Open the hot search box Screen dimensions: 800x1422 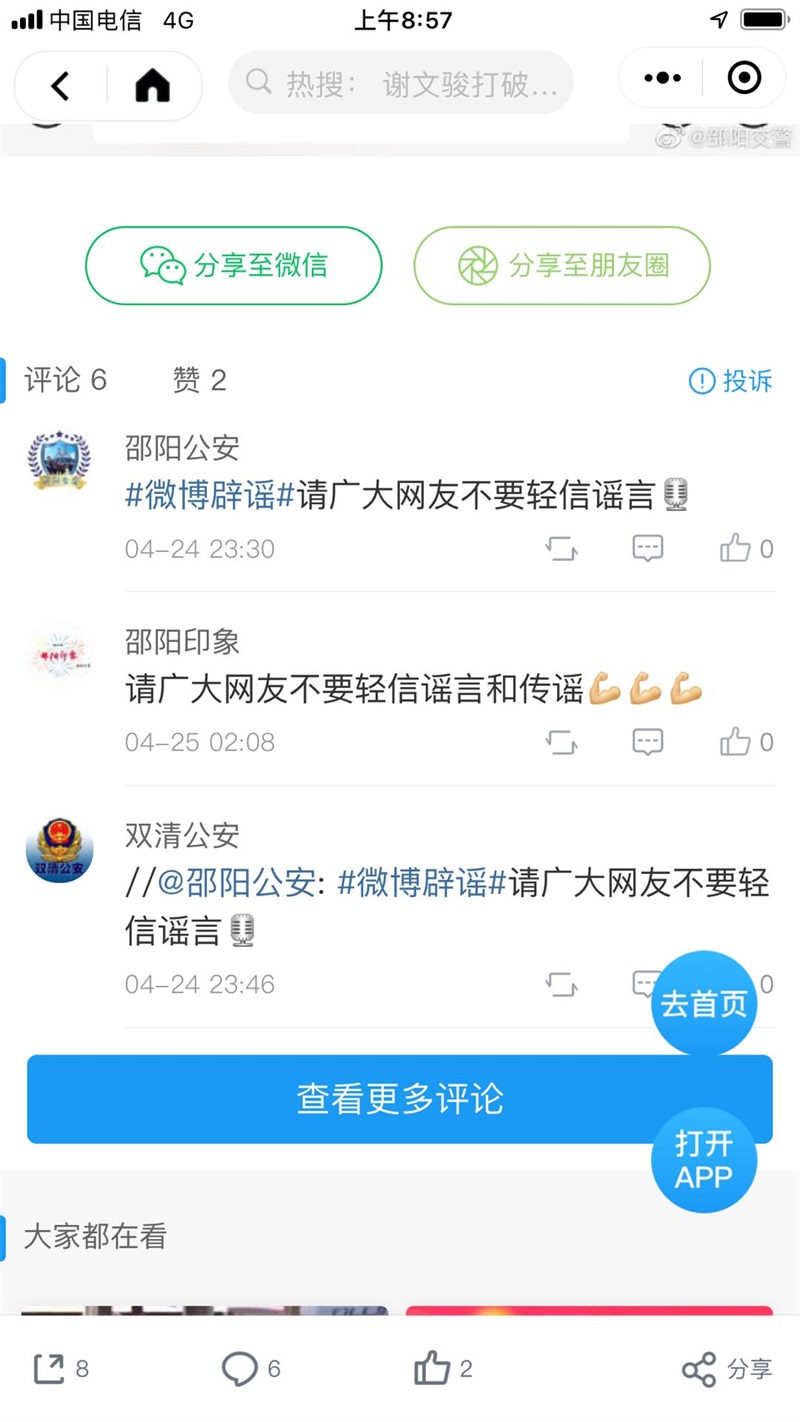pyautogui.click(x=400, y=83)
